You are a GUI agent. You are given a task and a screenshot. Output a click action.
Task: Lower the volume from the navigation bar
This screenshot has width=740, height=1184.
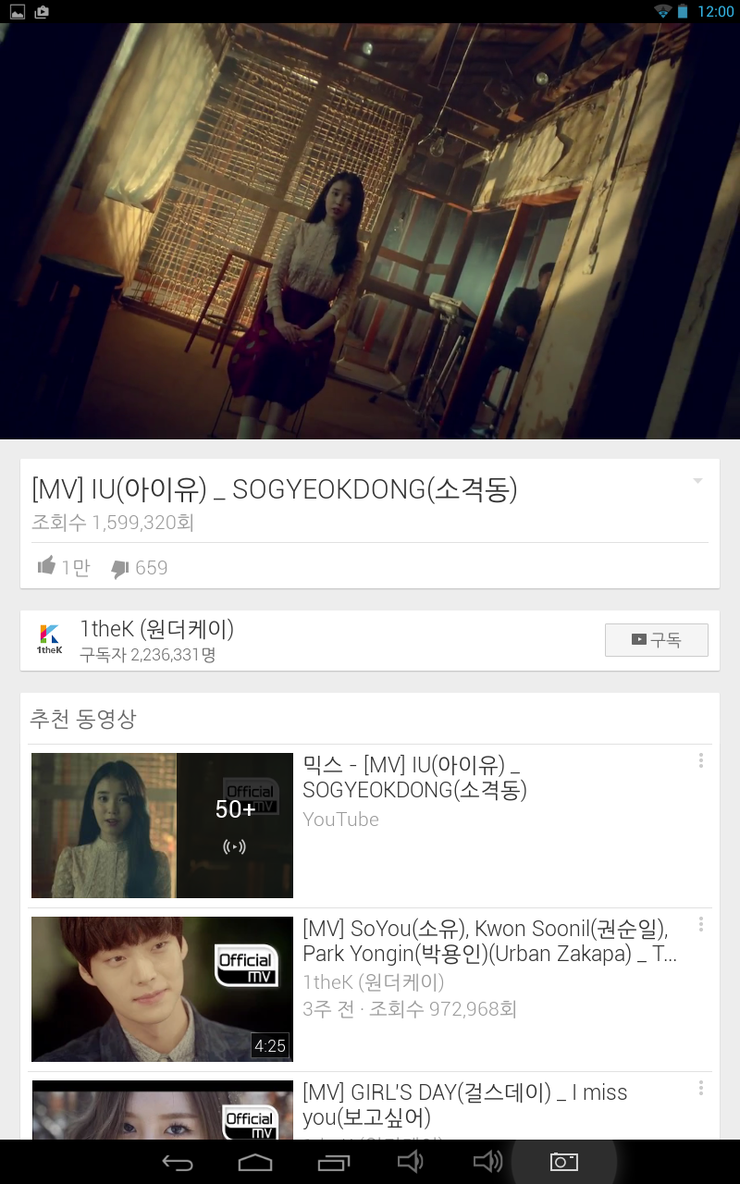(410, 1162)
